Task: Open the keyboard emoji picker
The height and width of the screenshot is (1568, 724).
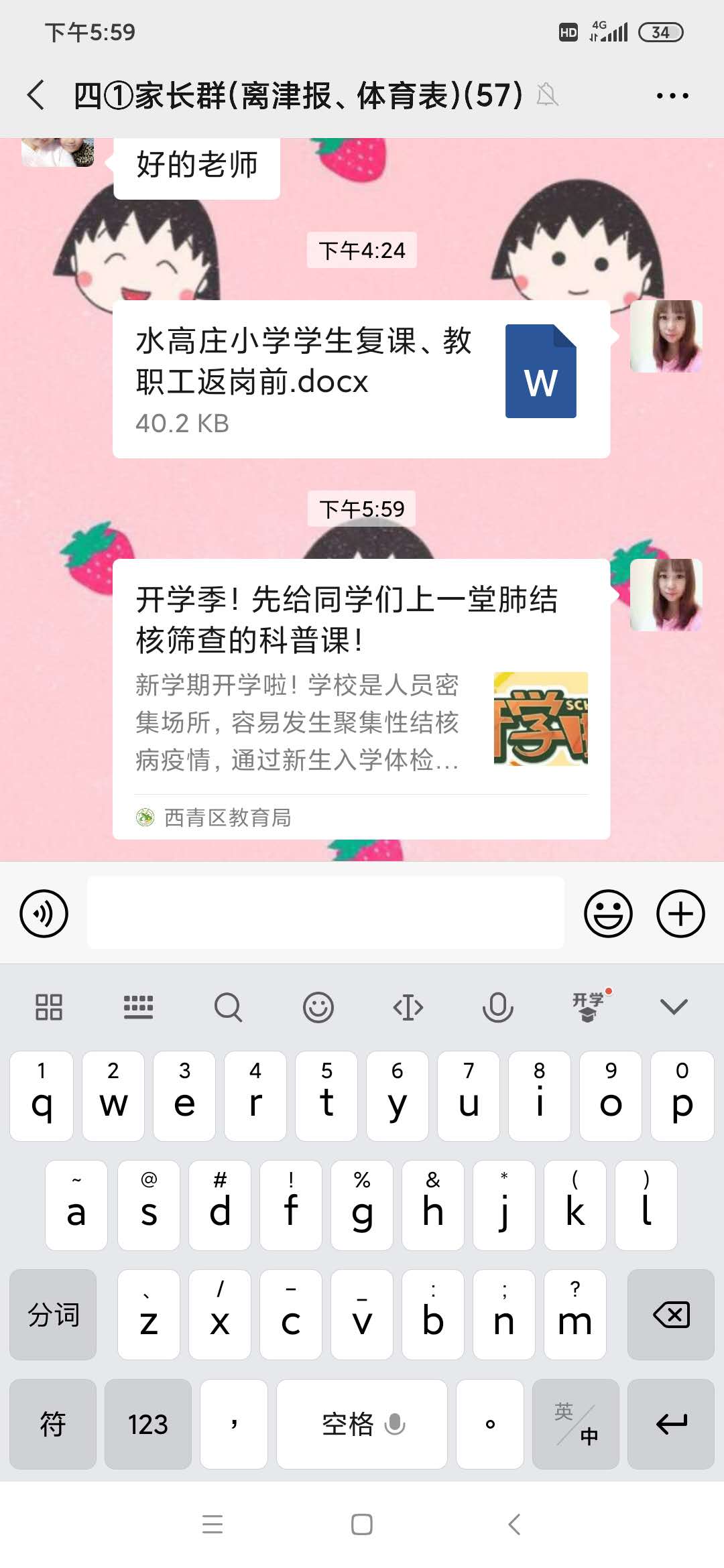Action: point(318,1006)
